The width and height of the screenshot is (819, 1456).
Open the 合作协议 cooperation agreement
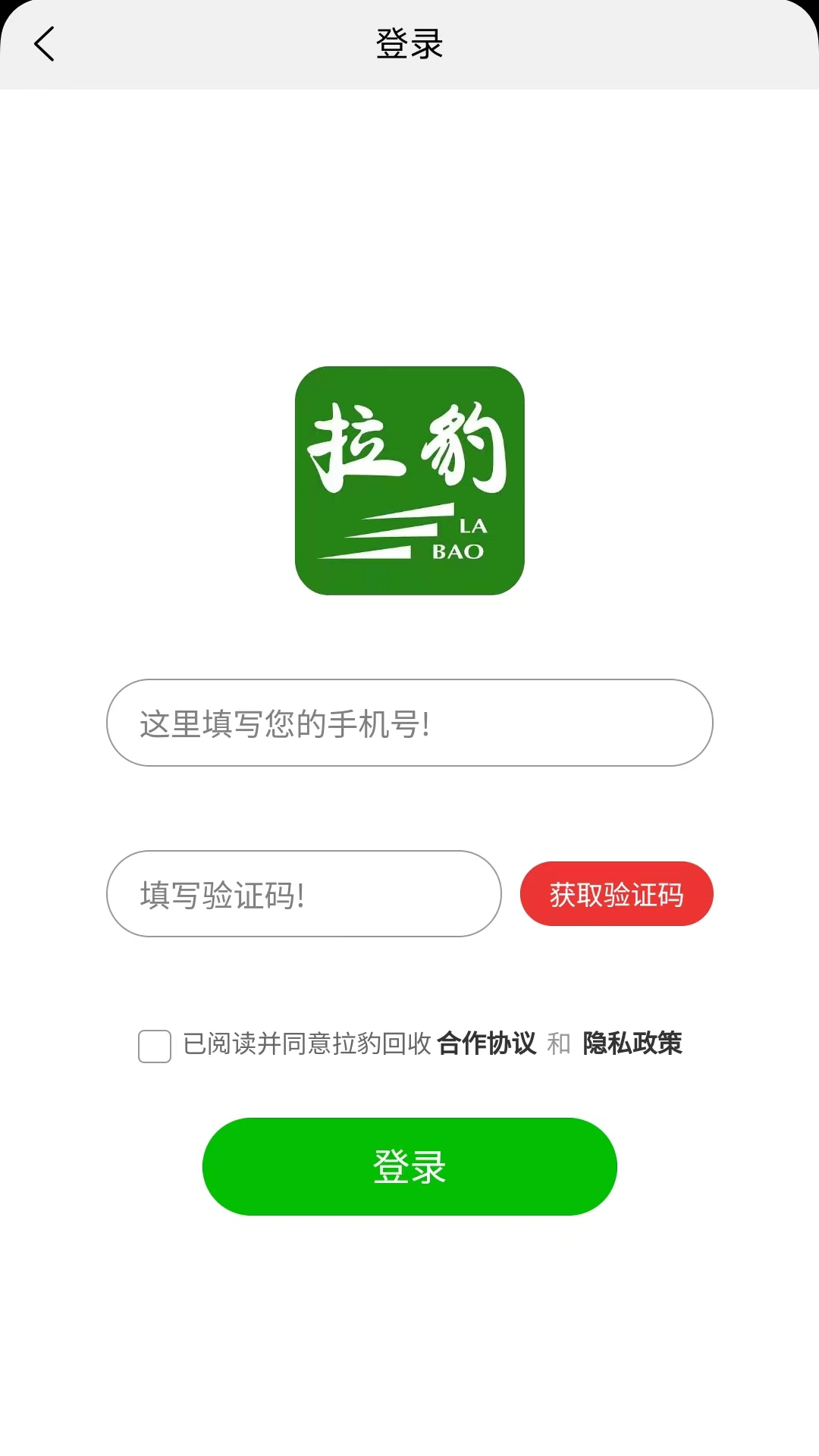(488, 1043)
